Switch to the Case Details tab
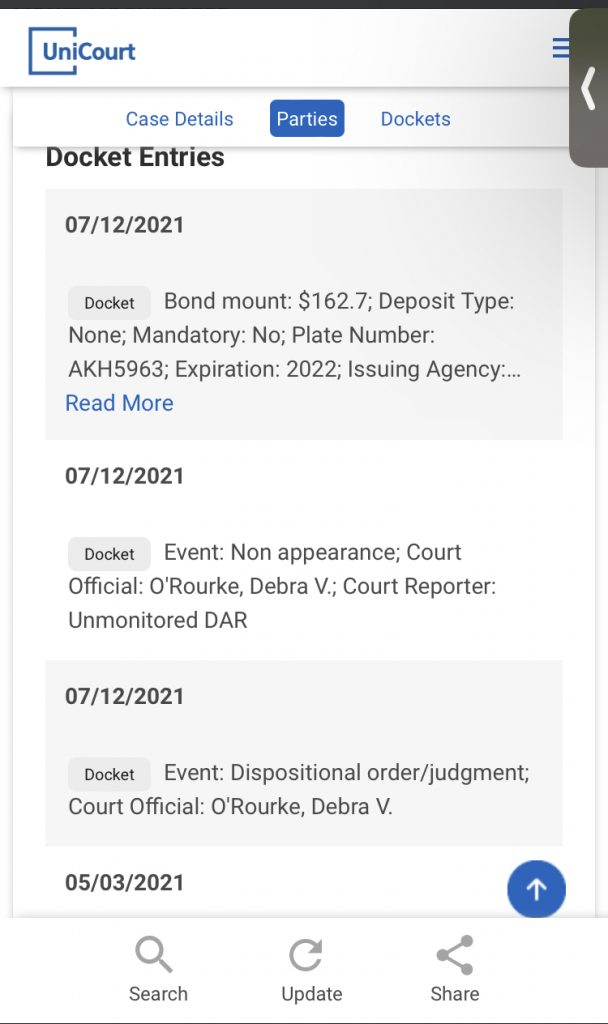This screenshot has width=608, height=1024. click(180, 119)
